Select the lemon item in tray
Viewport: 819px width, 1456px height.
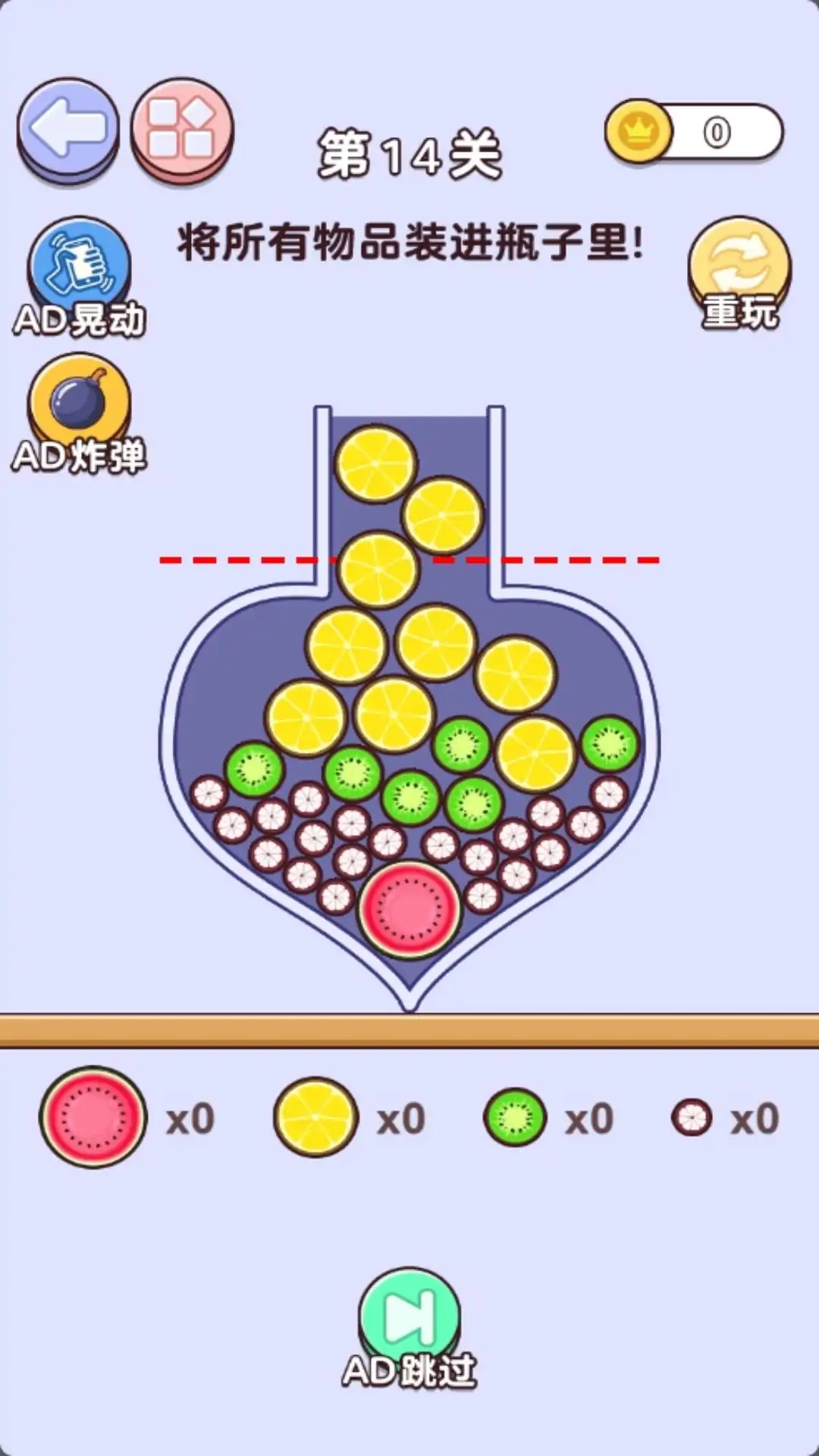[x=315, y=1118]
